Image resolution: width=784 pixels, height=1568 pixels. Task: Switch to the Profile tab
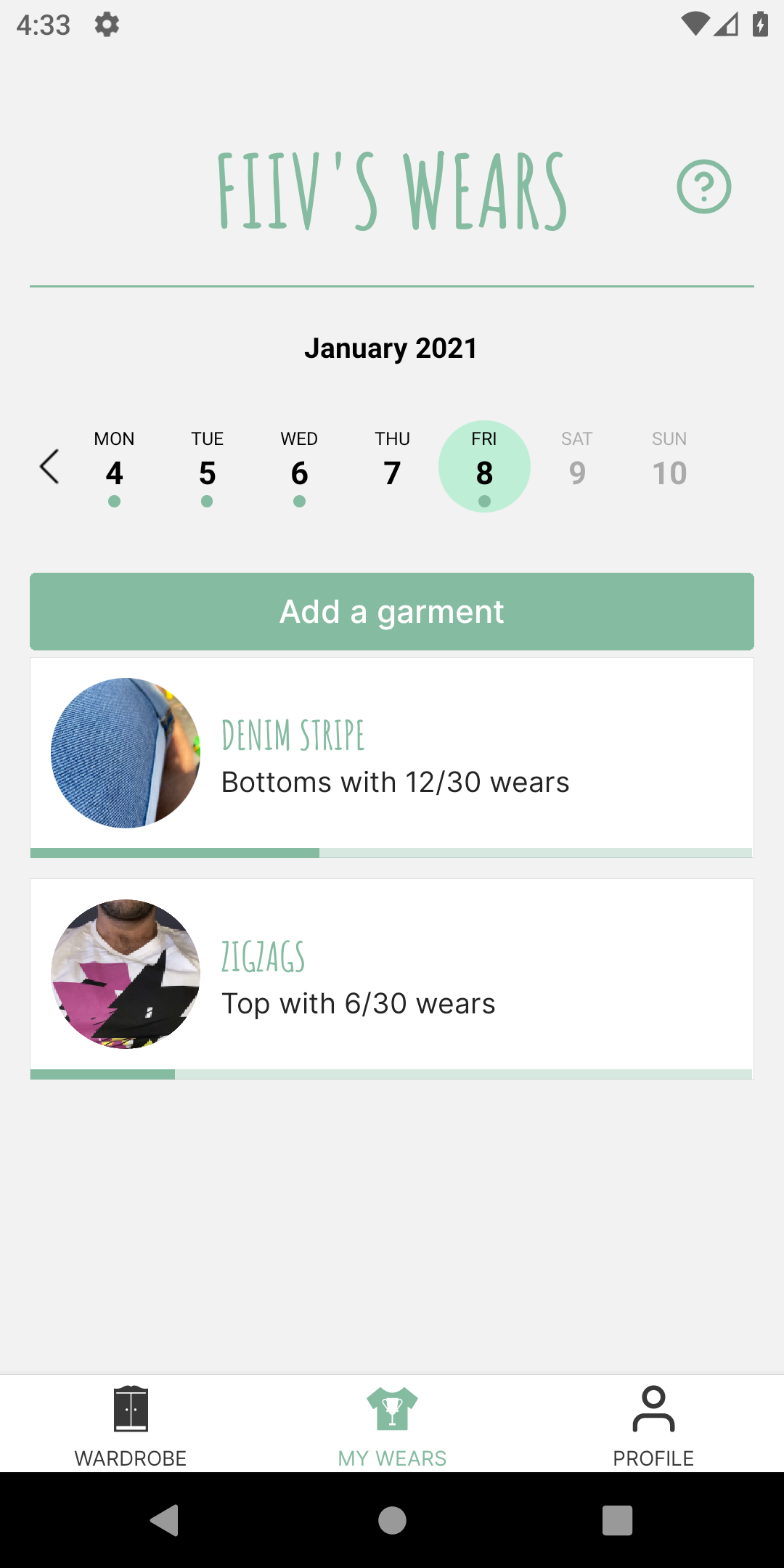click(653, 1424)
